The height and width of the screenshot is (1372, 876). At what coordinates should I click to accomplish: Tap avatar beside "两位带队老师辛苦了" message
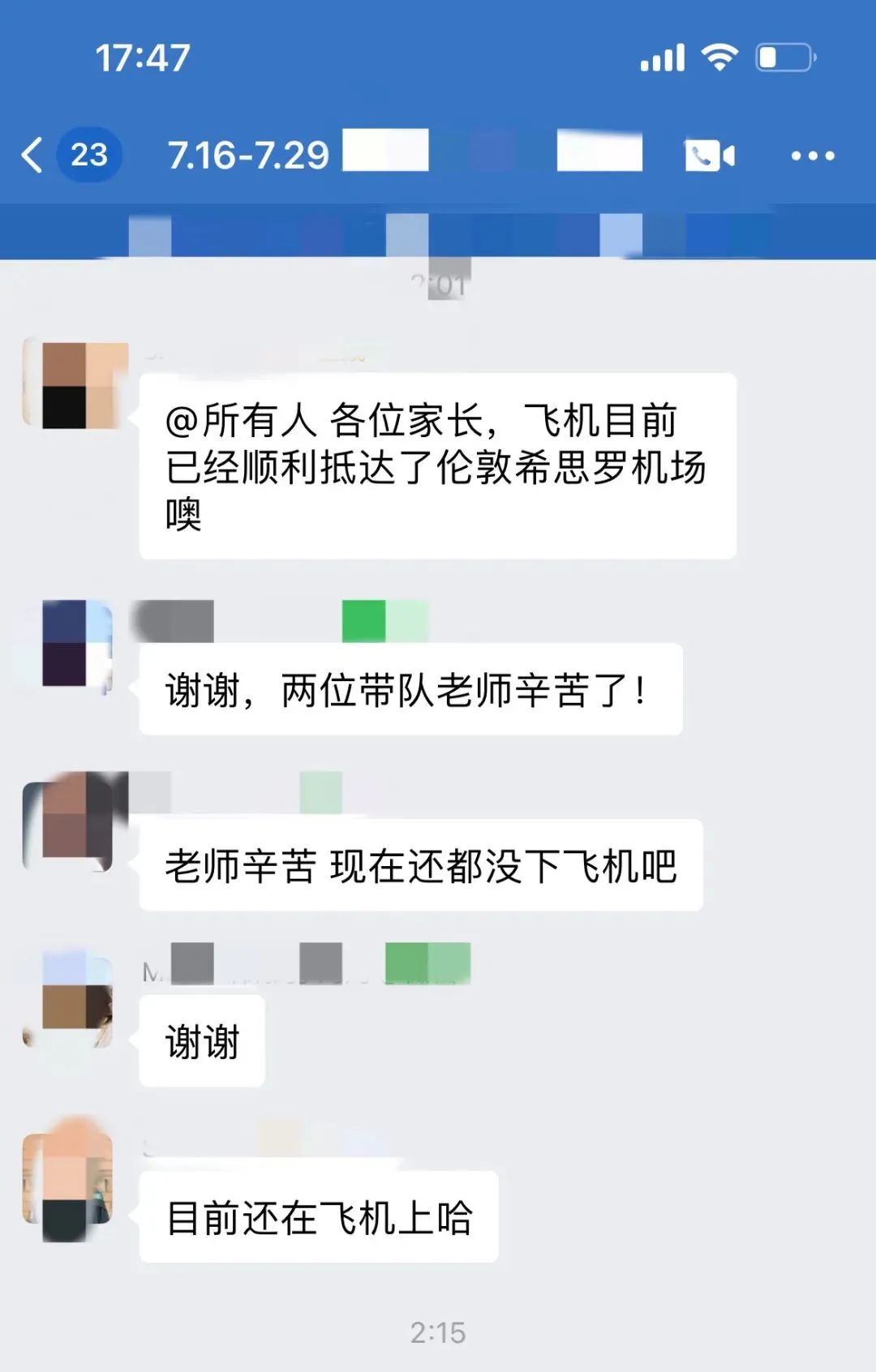coord(75,645)
